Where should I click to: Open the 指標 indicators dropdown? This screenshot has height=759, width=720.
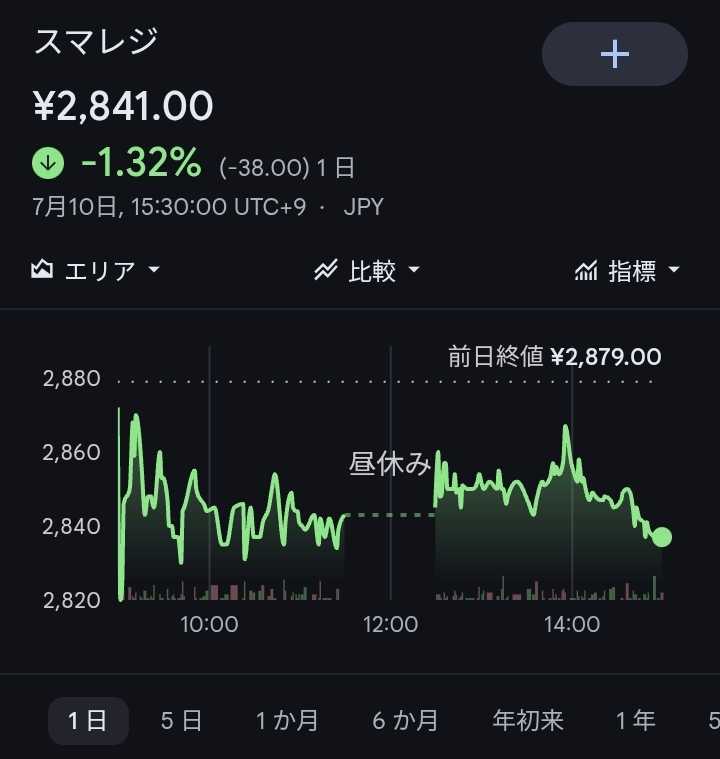(628, 270)
